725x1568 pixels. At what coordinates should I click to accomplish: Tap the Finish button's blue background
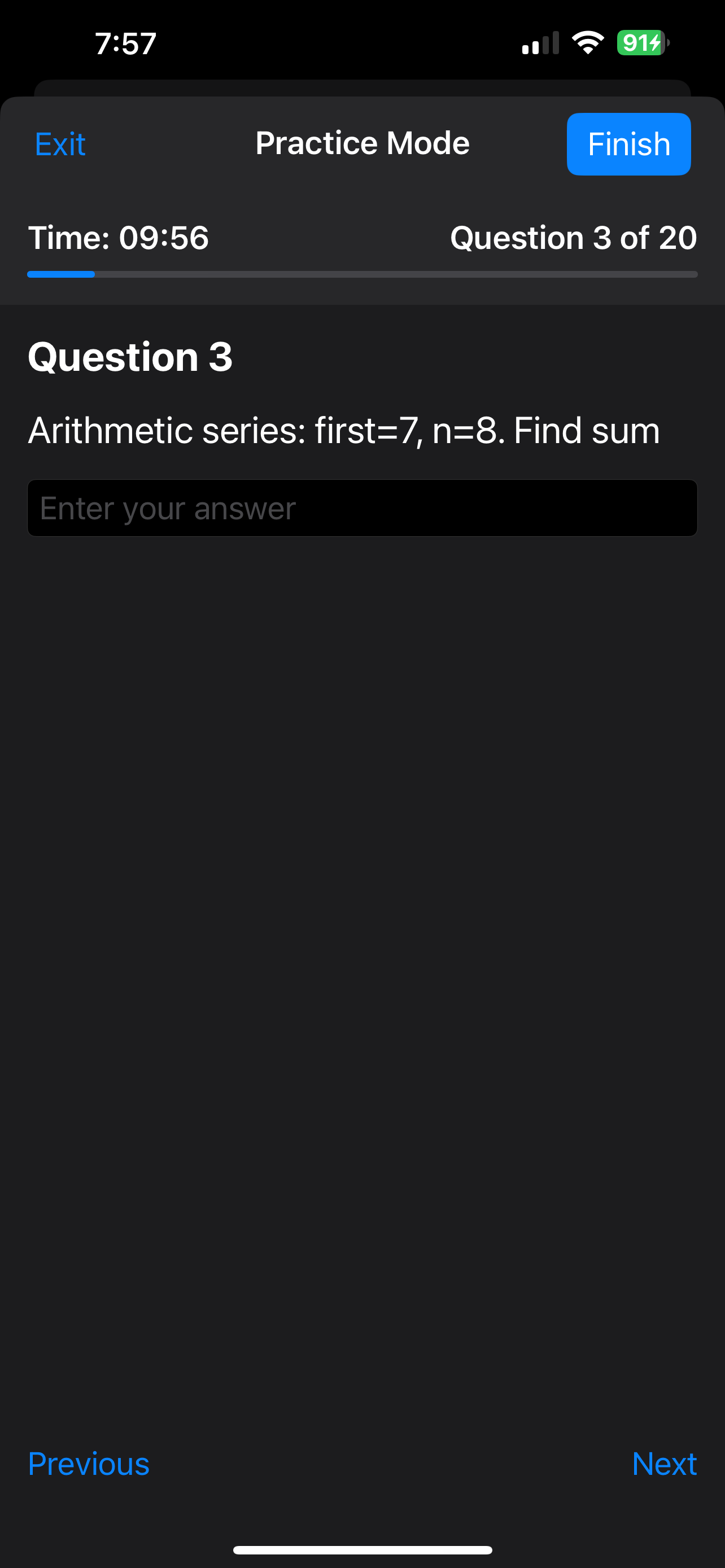click(628, 144)
